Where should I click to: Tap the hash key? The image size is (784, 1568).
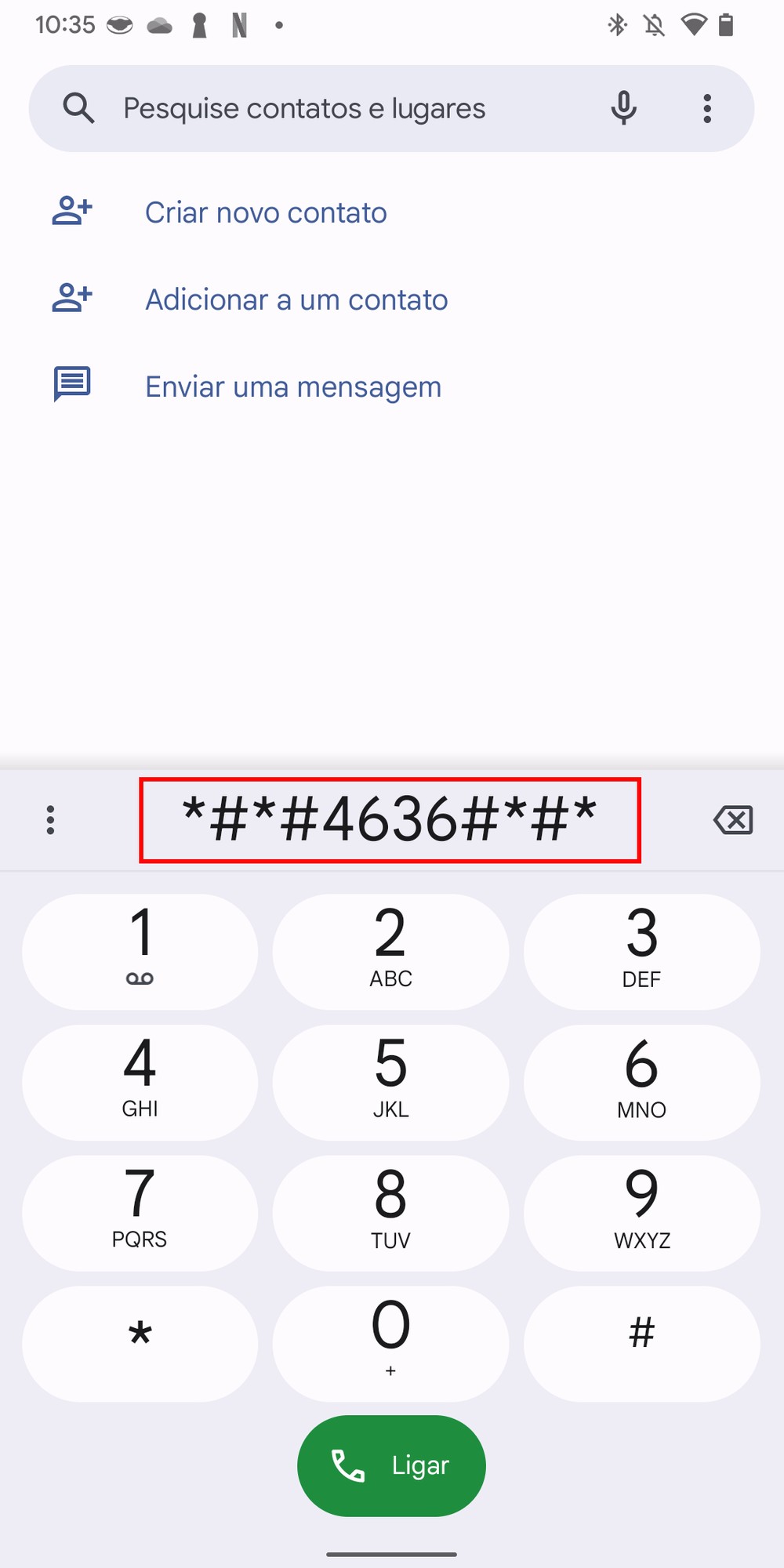[641, 1343]
